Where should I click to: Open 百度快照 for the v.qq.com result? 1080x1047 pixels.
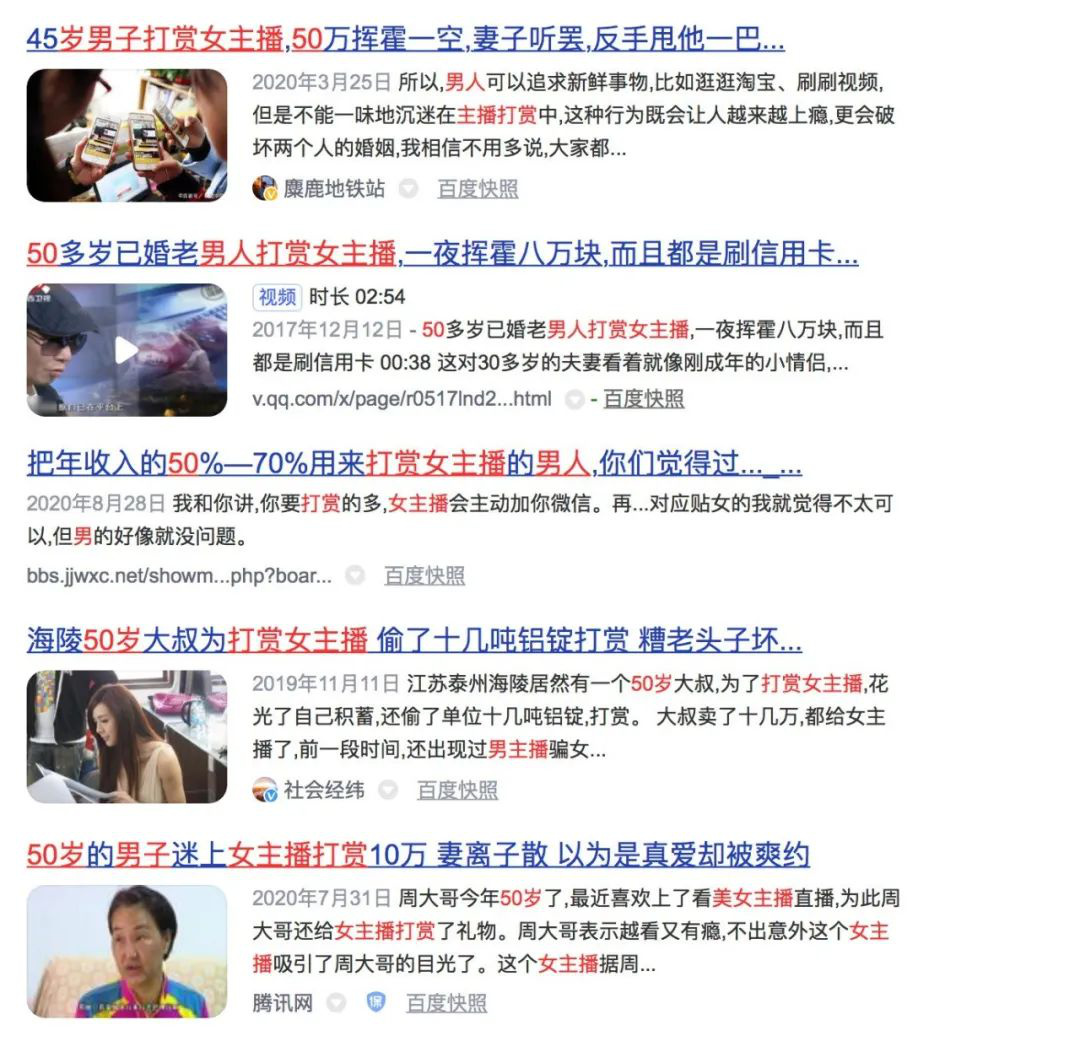click(x=643, y=398)
